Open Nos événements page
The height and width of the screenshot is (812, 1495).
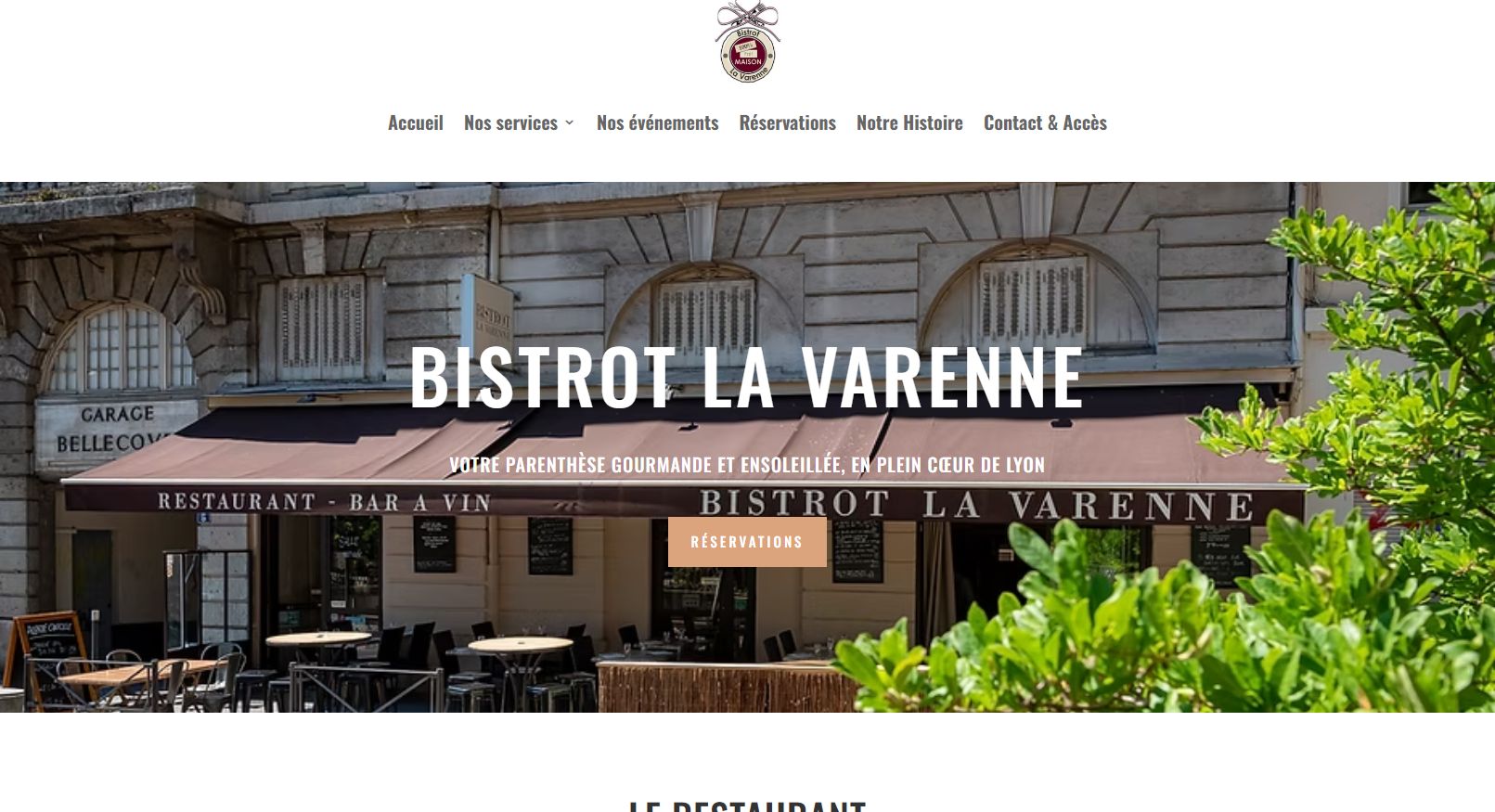tap(657, 122)
